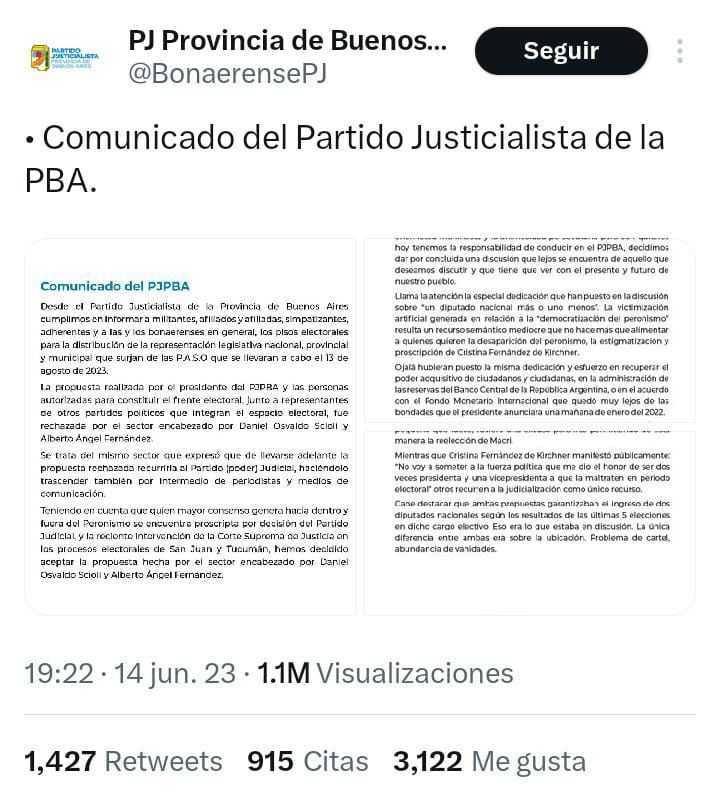
Task: Open the @BonaerensePJ profile name
Action: click(x=228, y=74)
